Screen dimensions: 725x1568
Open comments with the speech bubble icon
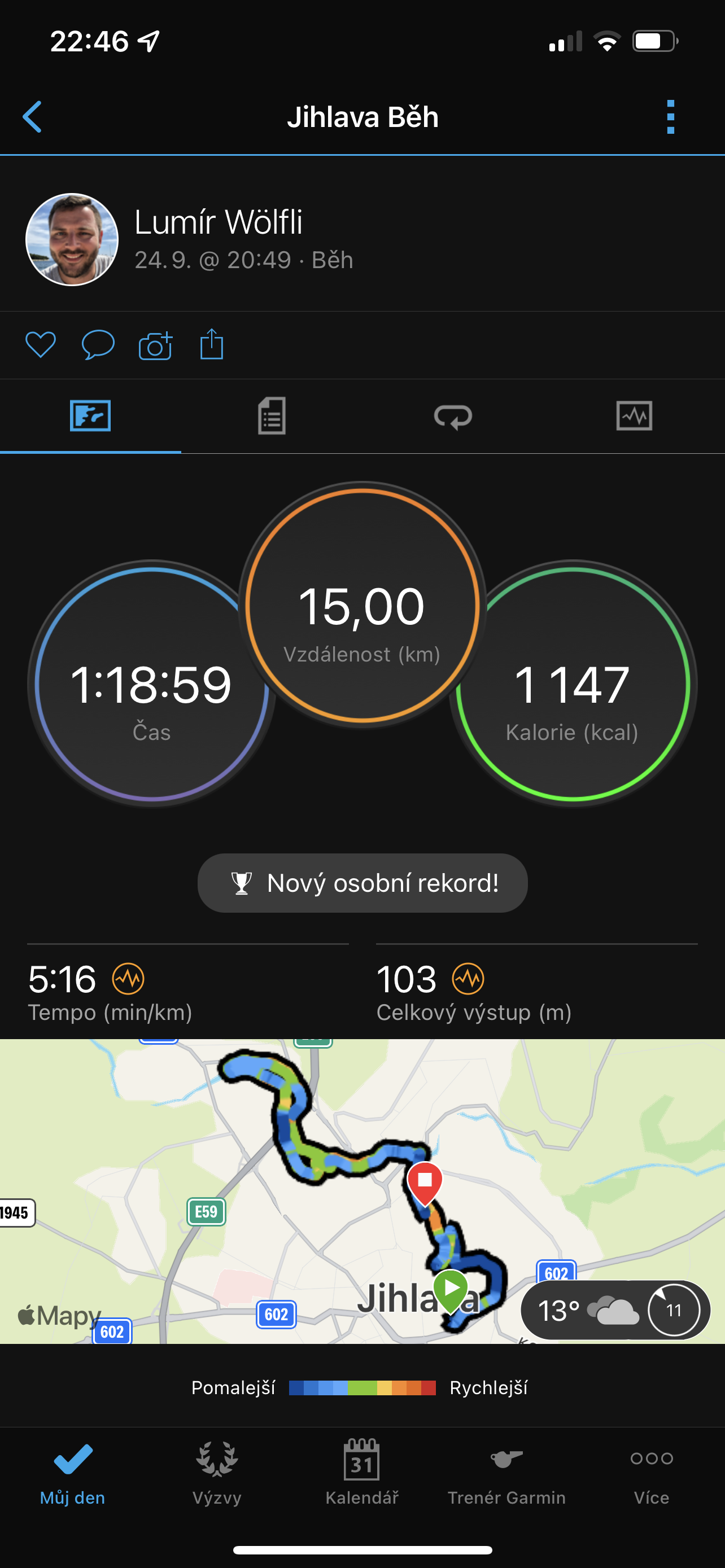[x=98, y=344]
